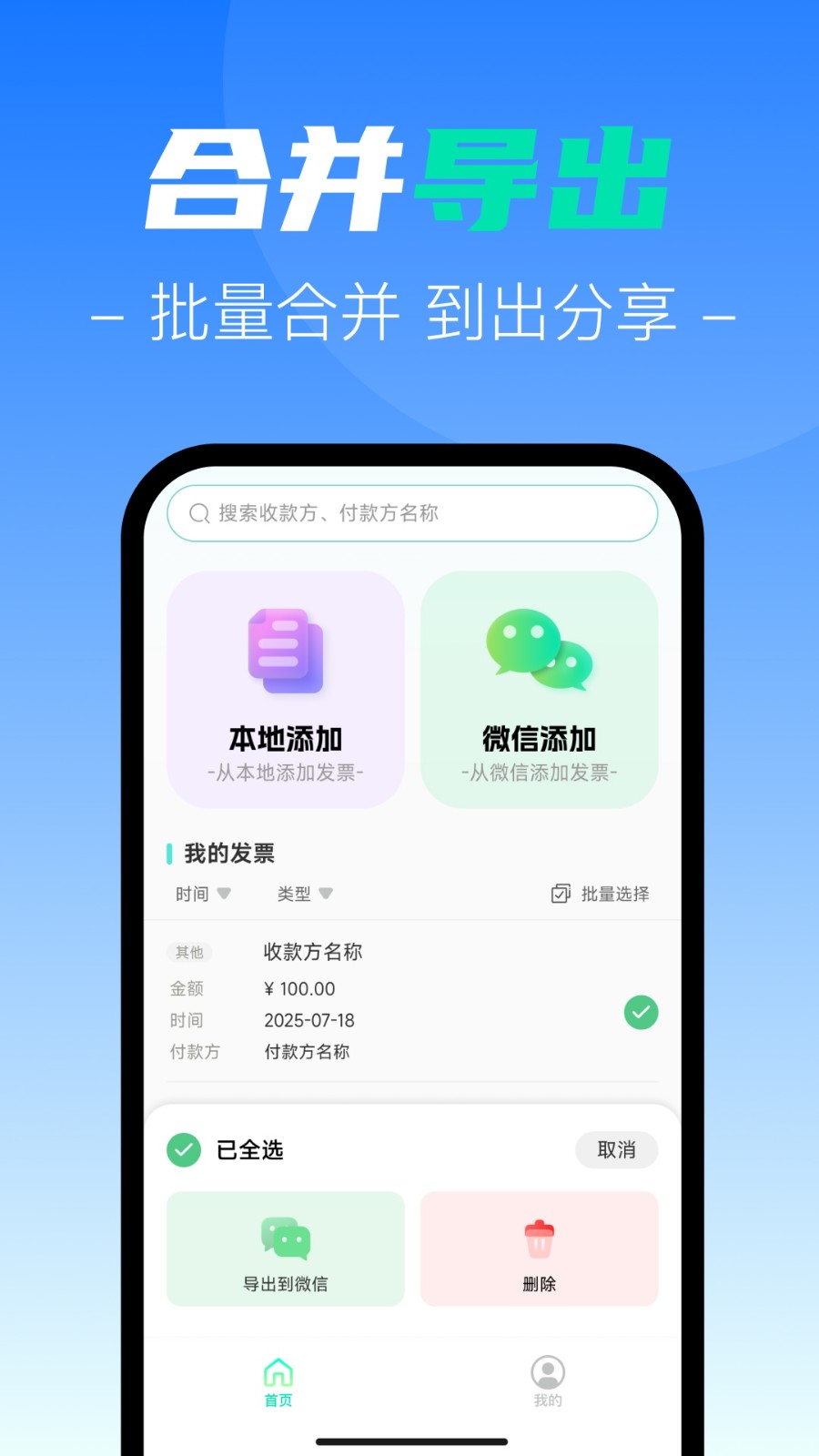Tap the search magnifier icon
This screenshot has width=819, height=1456.
pos(198,513)
